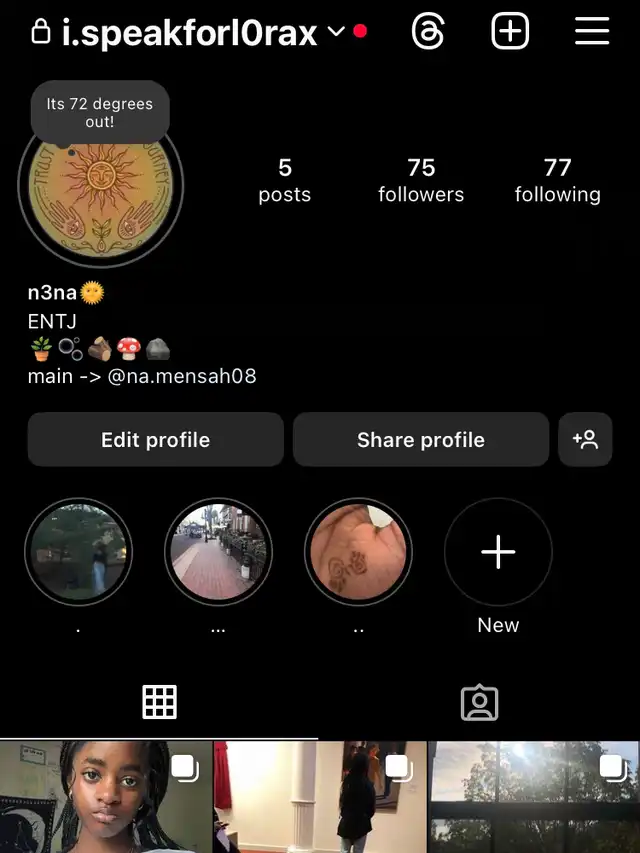View the 5 posts count

[x=285, y=180]
